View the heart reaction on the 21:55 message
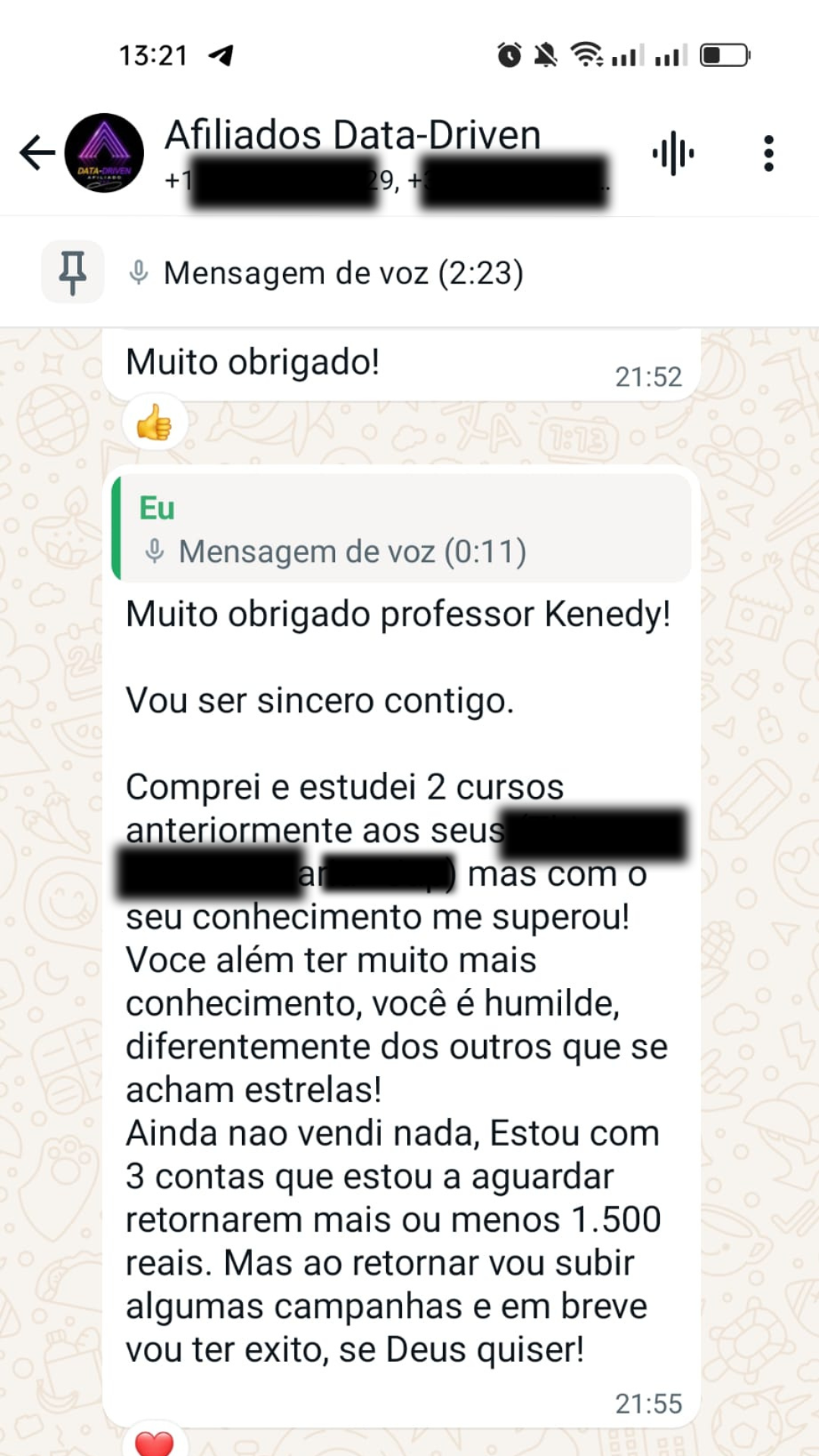Screen dimensions: 819x1456 (x=155, y=1439)
